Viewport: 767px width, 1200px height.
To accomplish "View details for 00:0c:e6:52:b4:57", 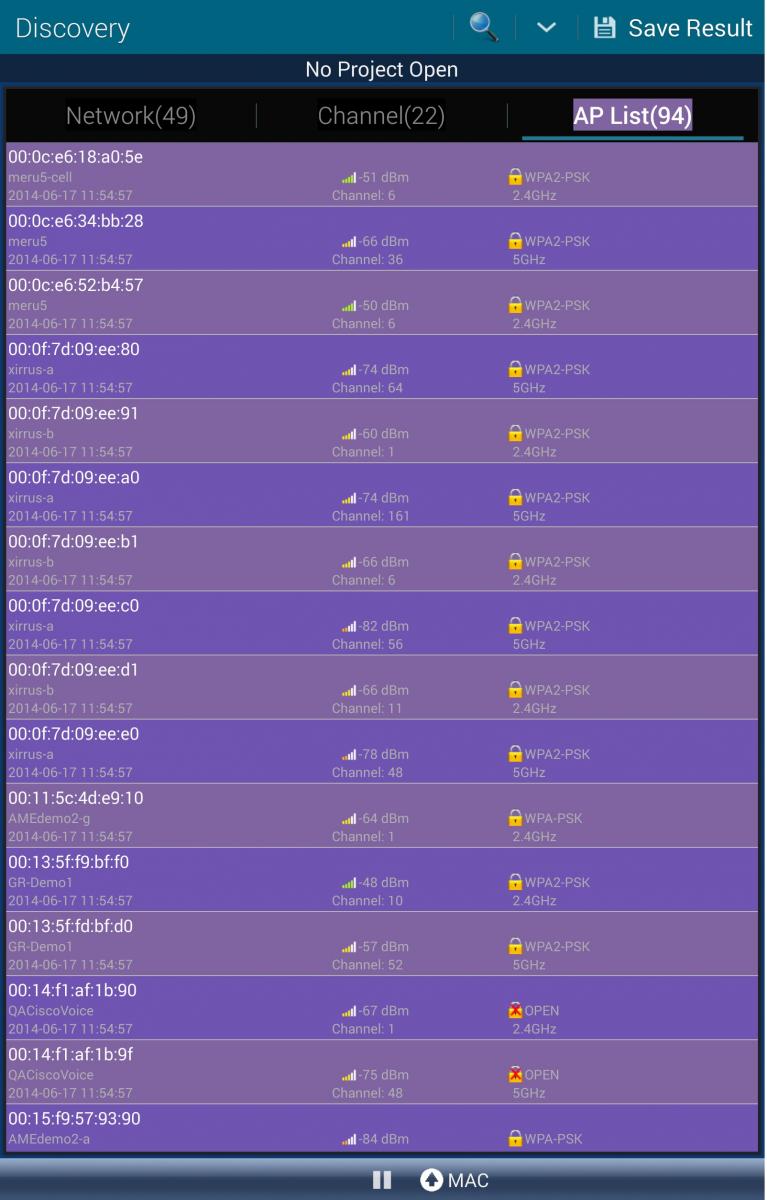I will [382, 303].
